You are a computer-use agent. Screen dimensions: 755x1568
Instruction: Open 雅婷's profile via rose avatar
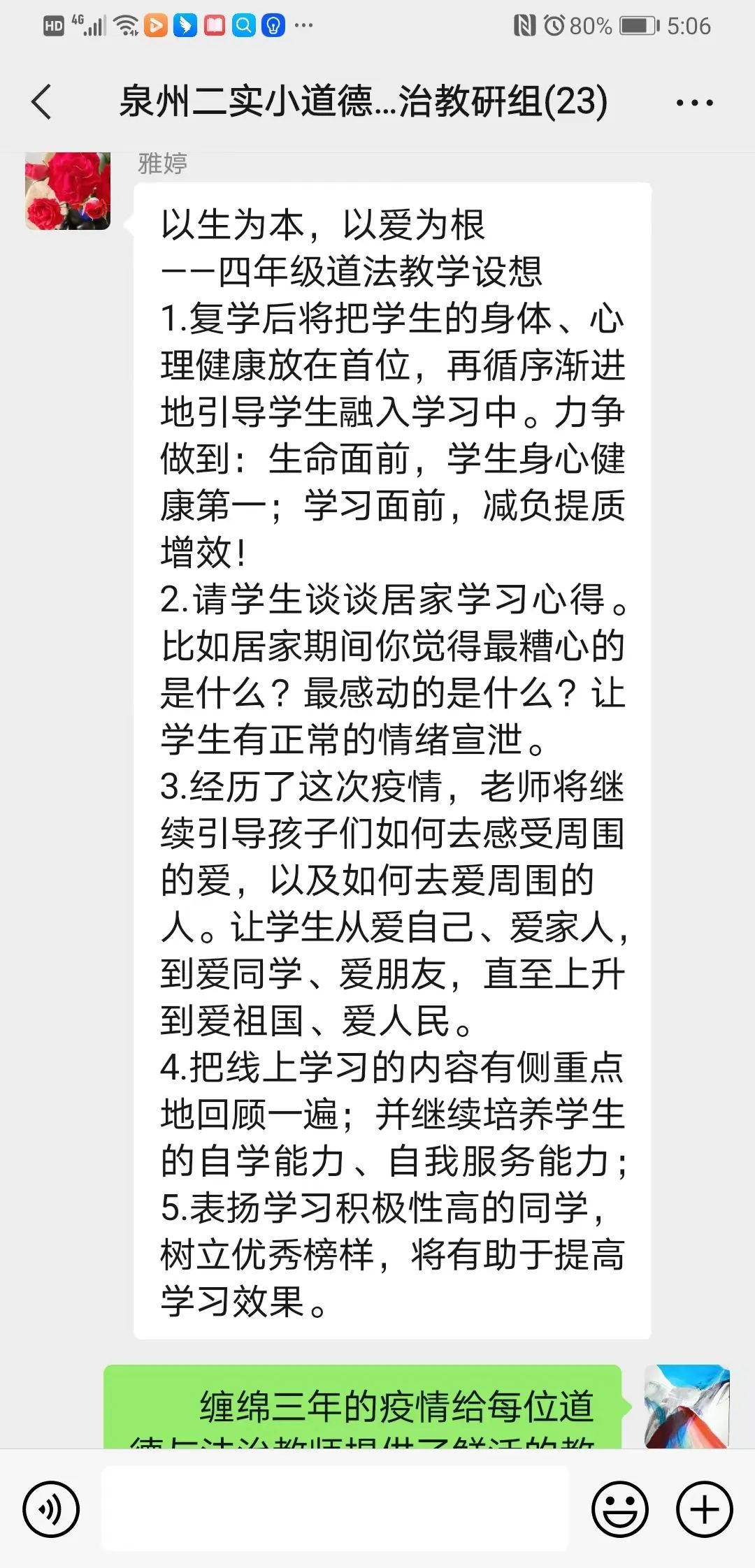68,191
